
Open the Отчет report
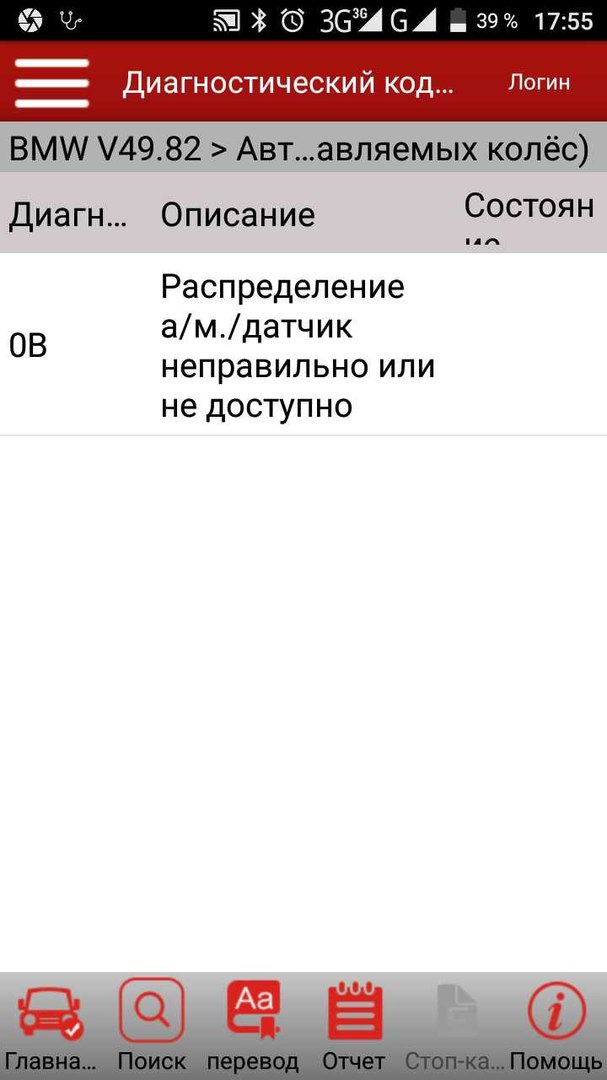[354, 1026]
